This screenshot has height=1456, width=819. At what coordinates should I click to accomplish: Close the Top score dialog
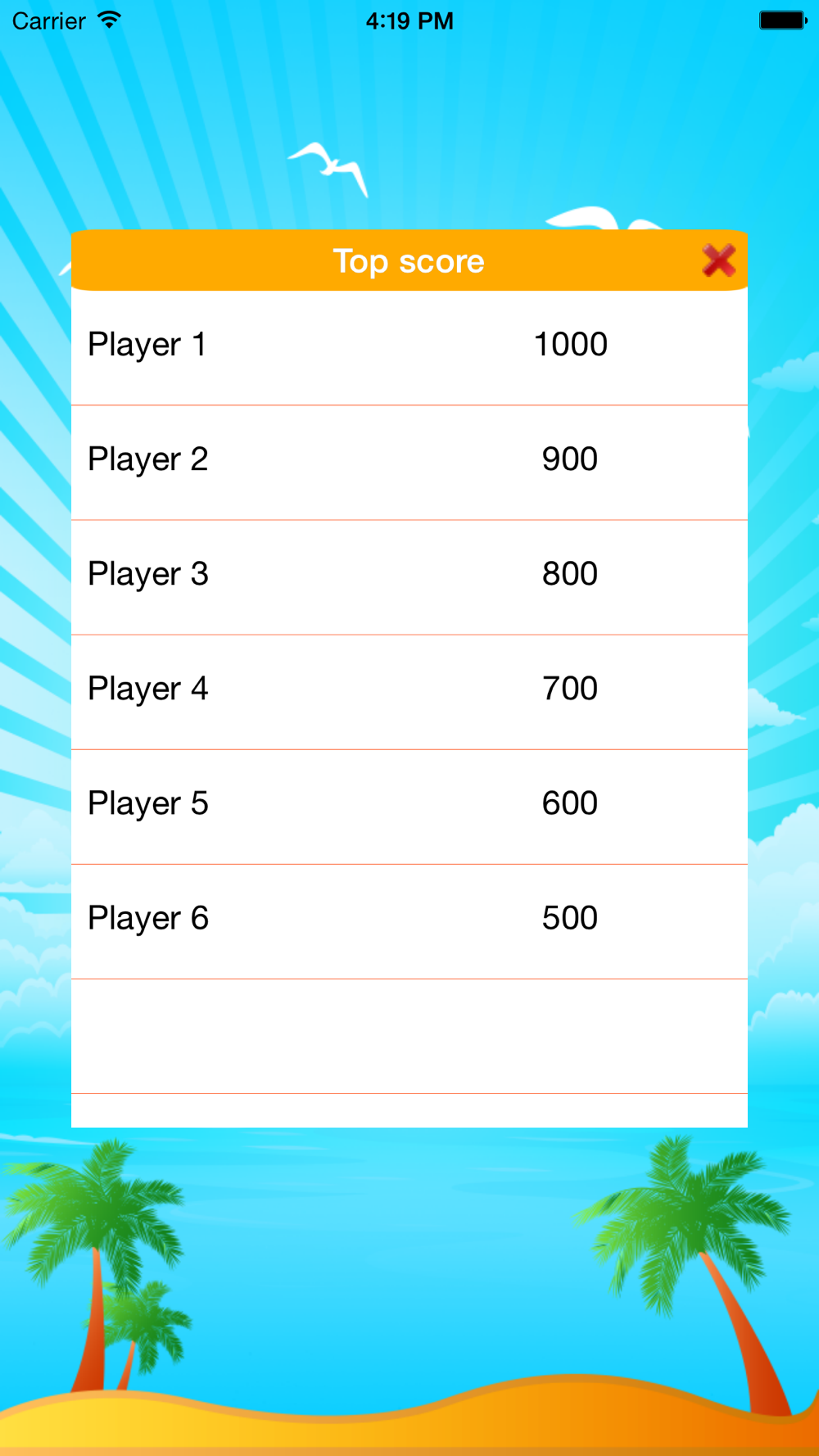[x=718, y=261]
